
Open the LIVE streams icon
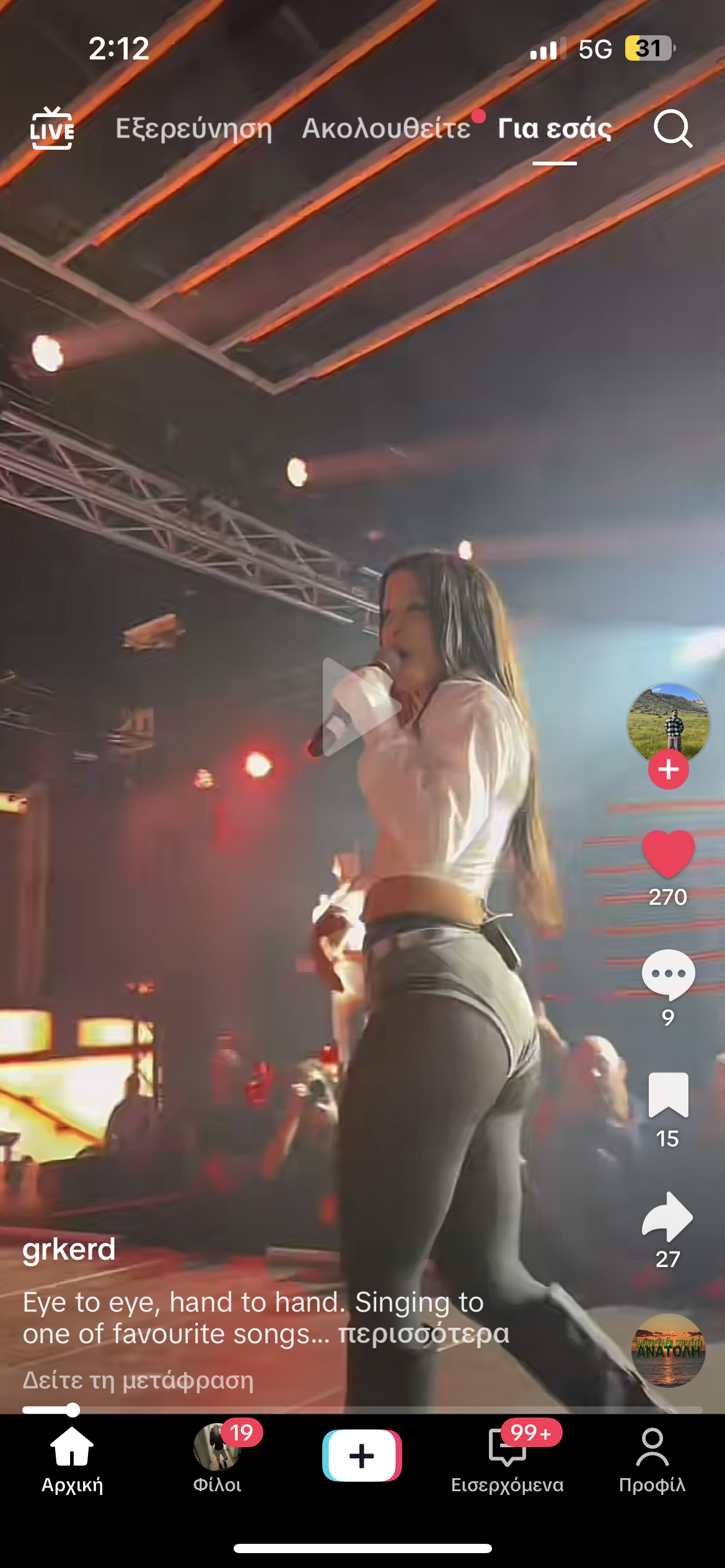point(52,128)
